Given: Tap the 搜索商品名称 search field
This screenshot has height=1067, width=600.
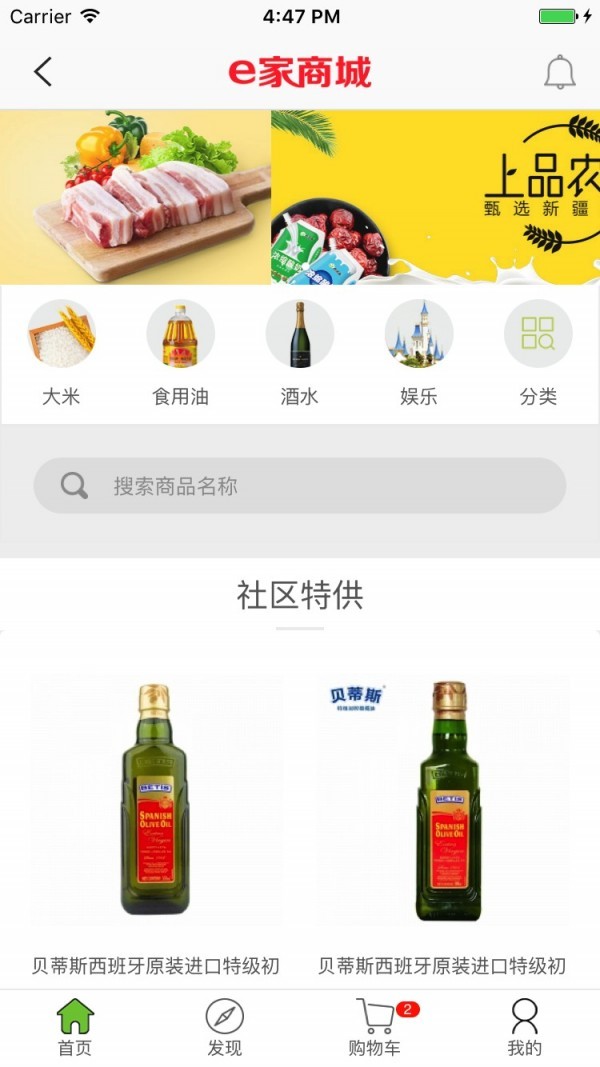Looking at the screenshot, I should [x=300, y=486].
